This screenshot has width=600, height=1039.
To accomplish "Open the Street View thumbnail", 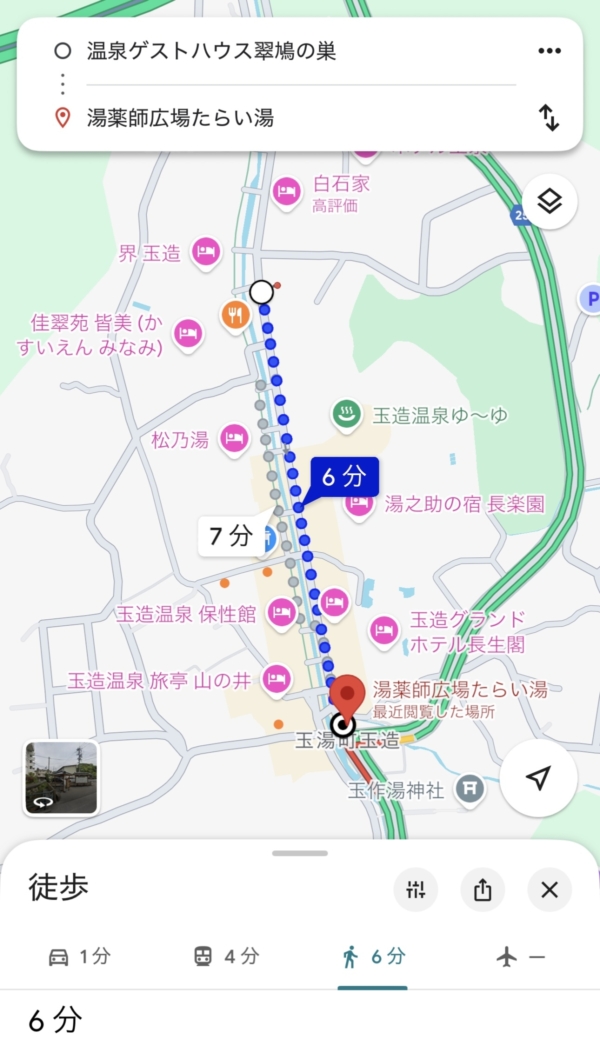I will tap(61, 778).
